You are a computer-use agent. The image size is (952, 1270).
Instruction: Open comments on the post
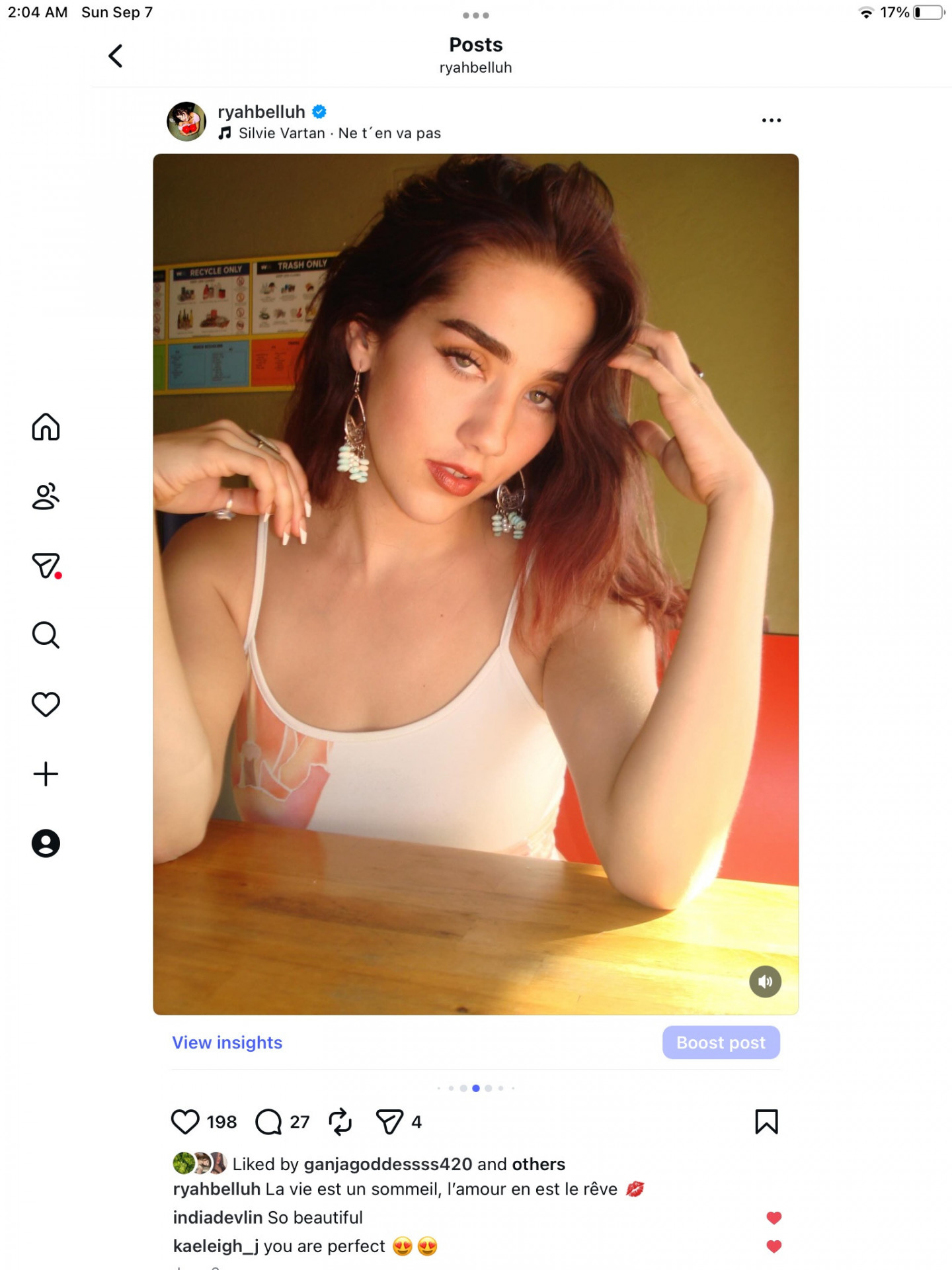(268, 1122)
